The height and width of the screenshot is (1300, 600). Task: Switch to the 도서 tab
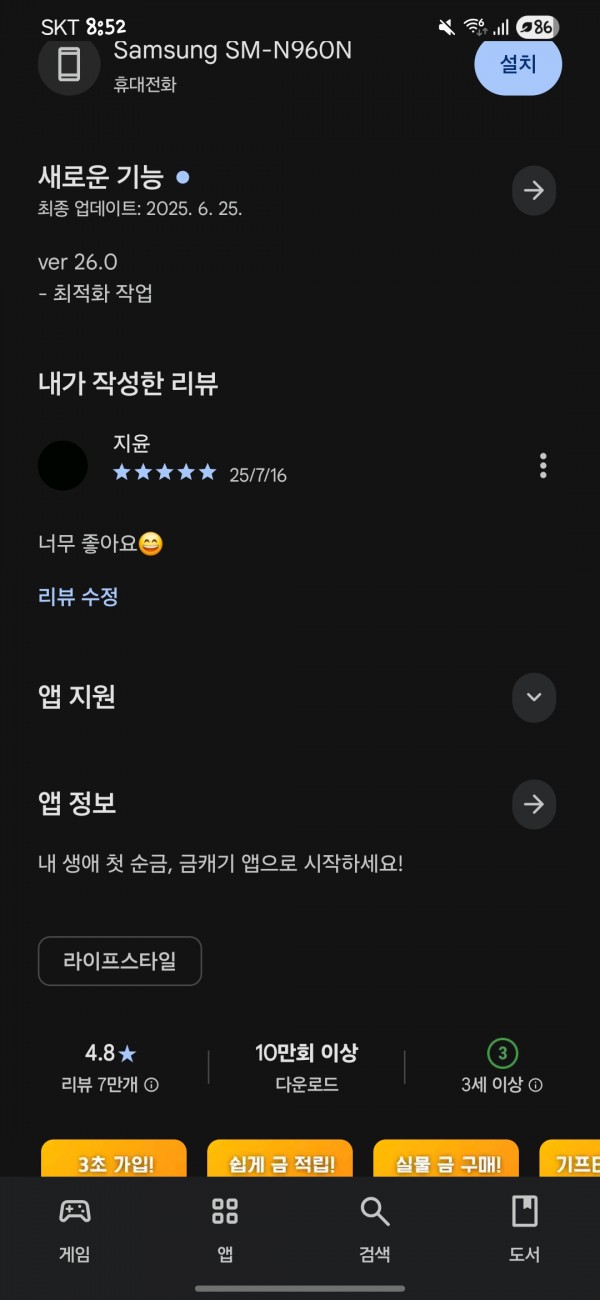[x=525, y=1230]
